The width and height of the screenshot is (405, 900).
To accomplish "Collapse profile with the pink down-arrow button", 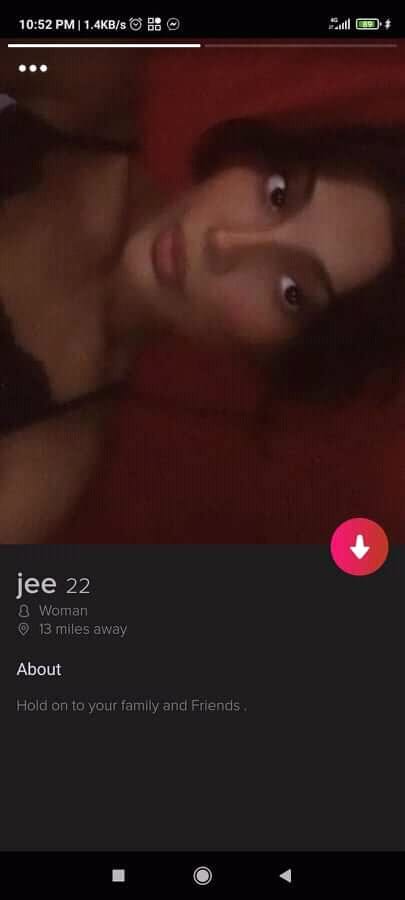I will coord(359,546).
